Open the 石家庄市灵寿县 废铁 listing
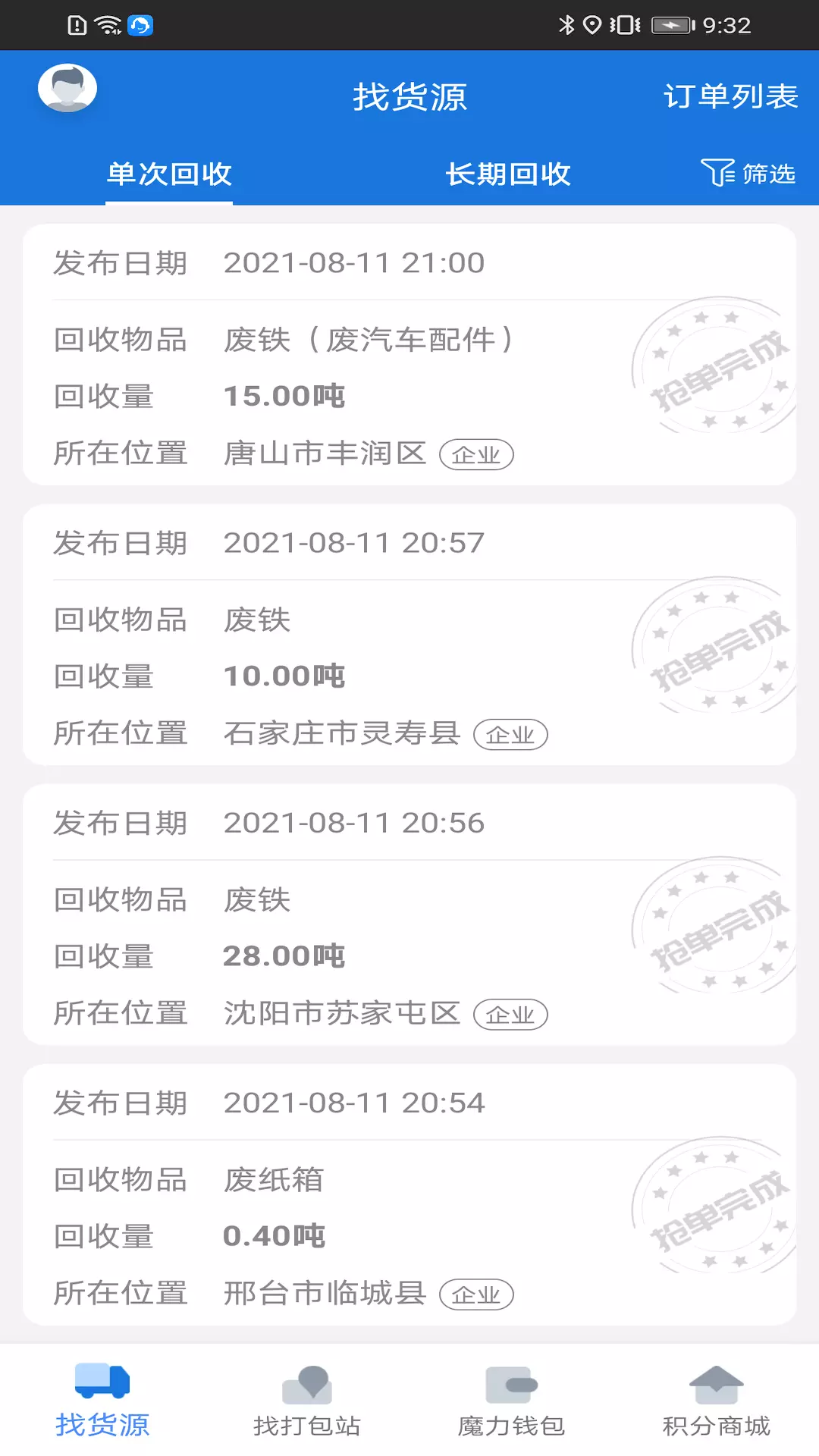Viewport: 819px width, 1456px height. [x=409, y=635]
